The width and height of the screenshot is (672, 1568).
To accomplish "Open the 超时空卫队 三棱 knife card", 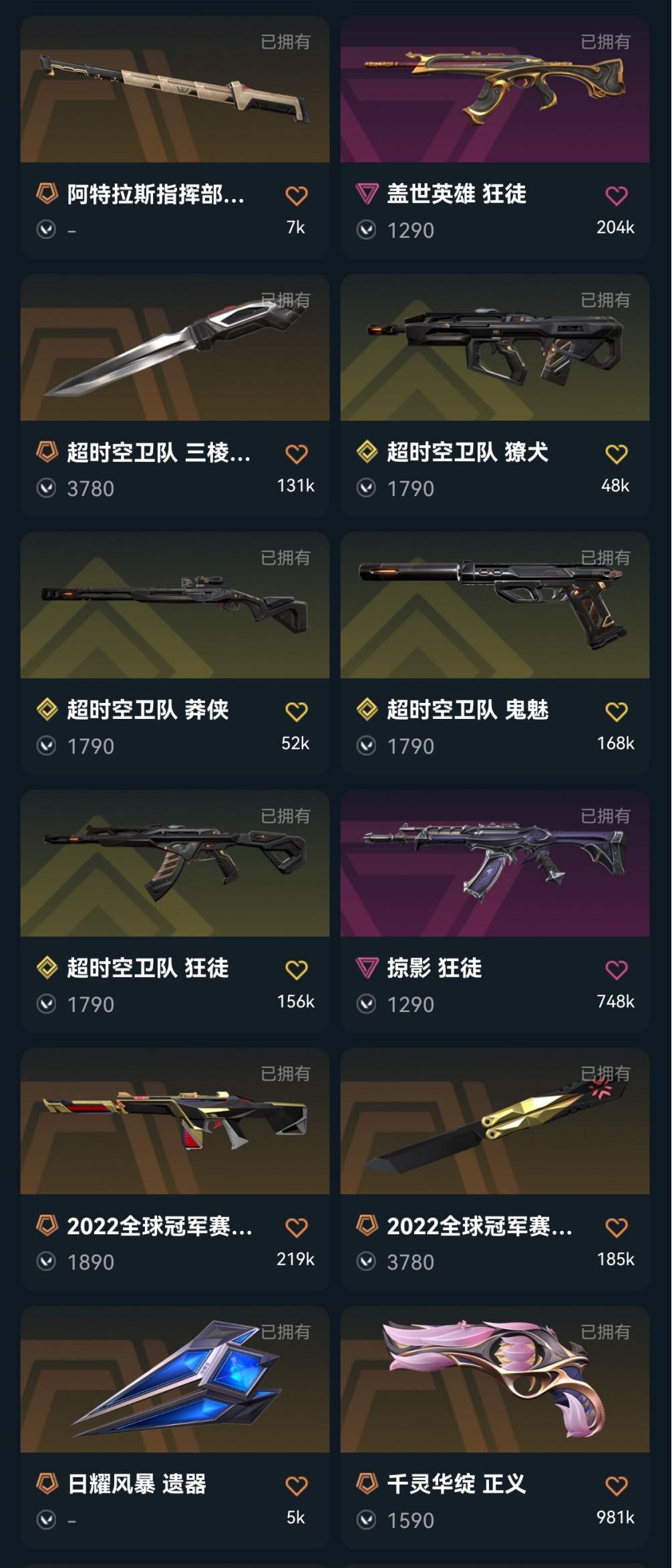I will point(174,348).
